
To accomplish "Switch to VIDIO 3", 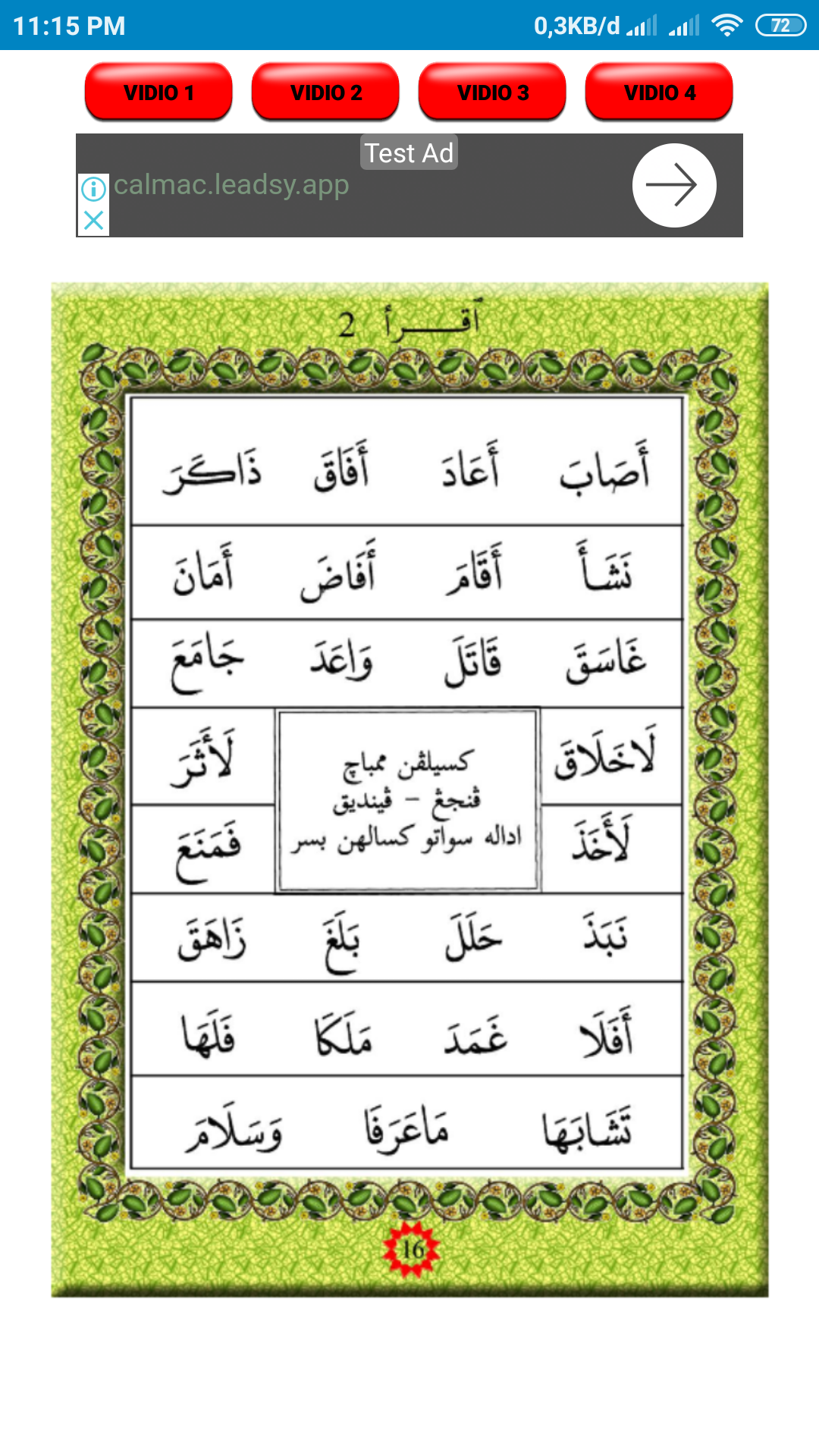I will [491, 92].
